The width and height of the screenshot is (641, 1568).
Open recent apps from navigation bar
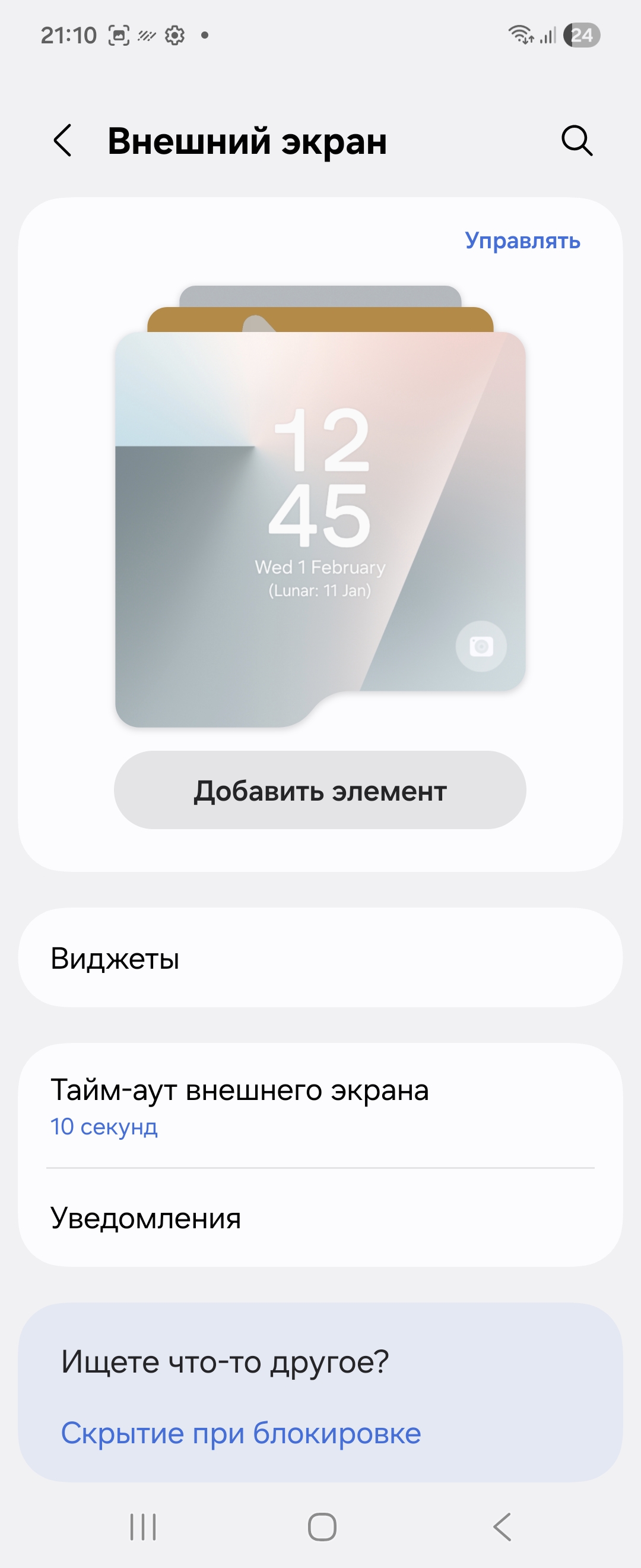143,1526
